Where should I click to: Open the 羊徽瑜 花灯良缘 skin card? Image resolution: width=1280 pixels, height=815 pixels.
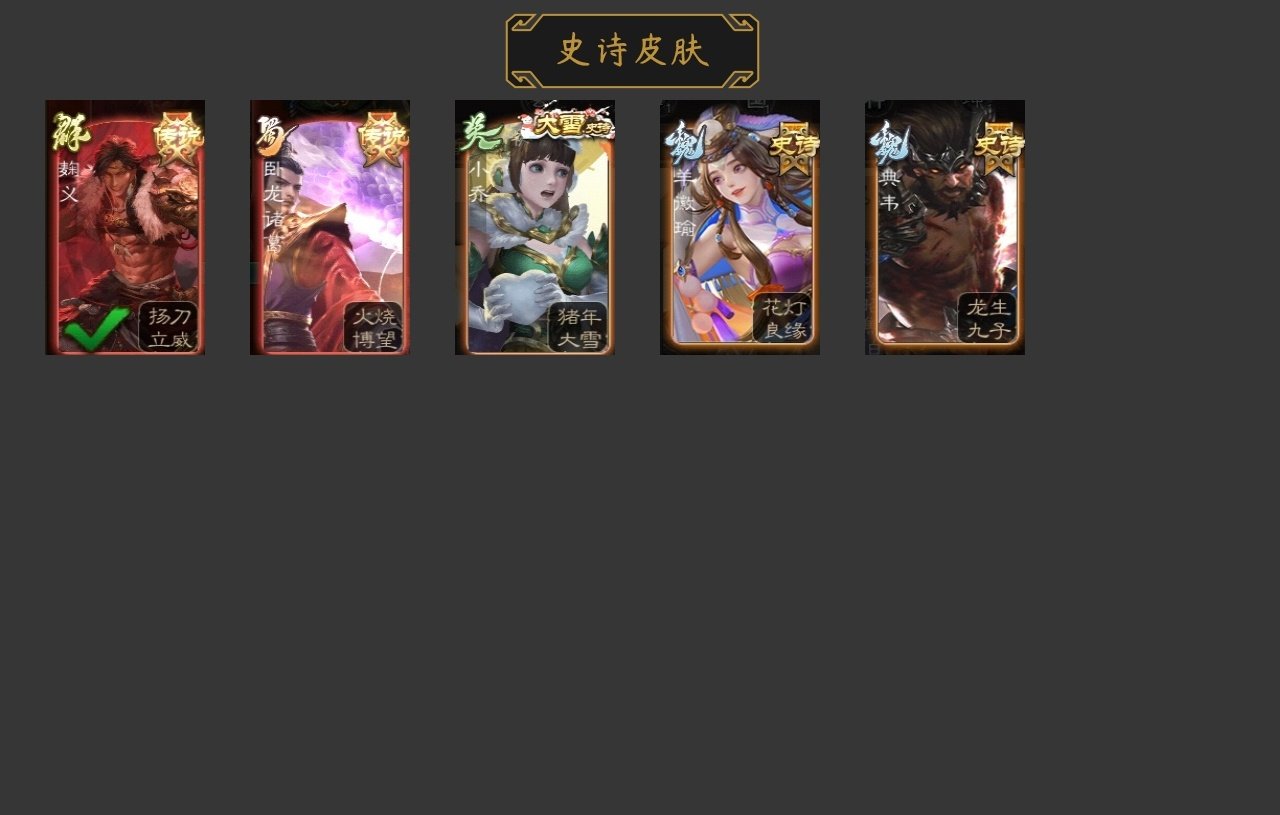(x=740, y=228)
